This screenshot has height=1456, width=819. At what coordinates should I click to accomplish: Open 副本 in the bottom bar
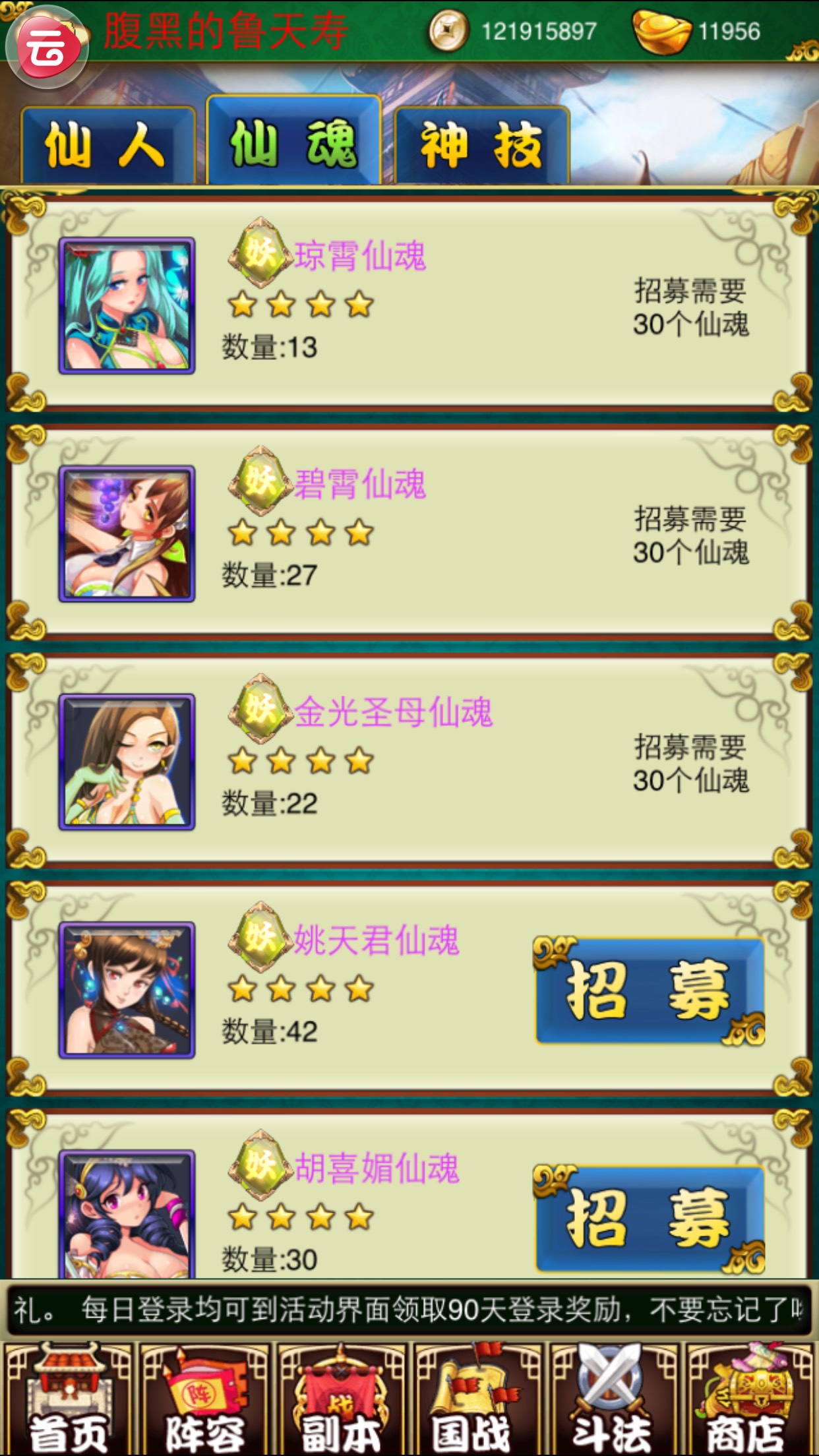point(342,1399)
